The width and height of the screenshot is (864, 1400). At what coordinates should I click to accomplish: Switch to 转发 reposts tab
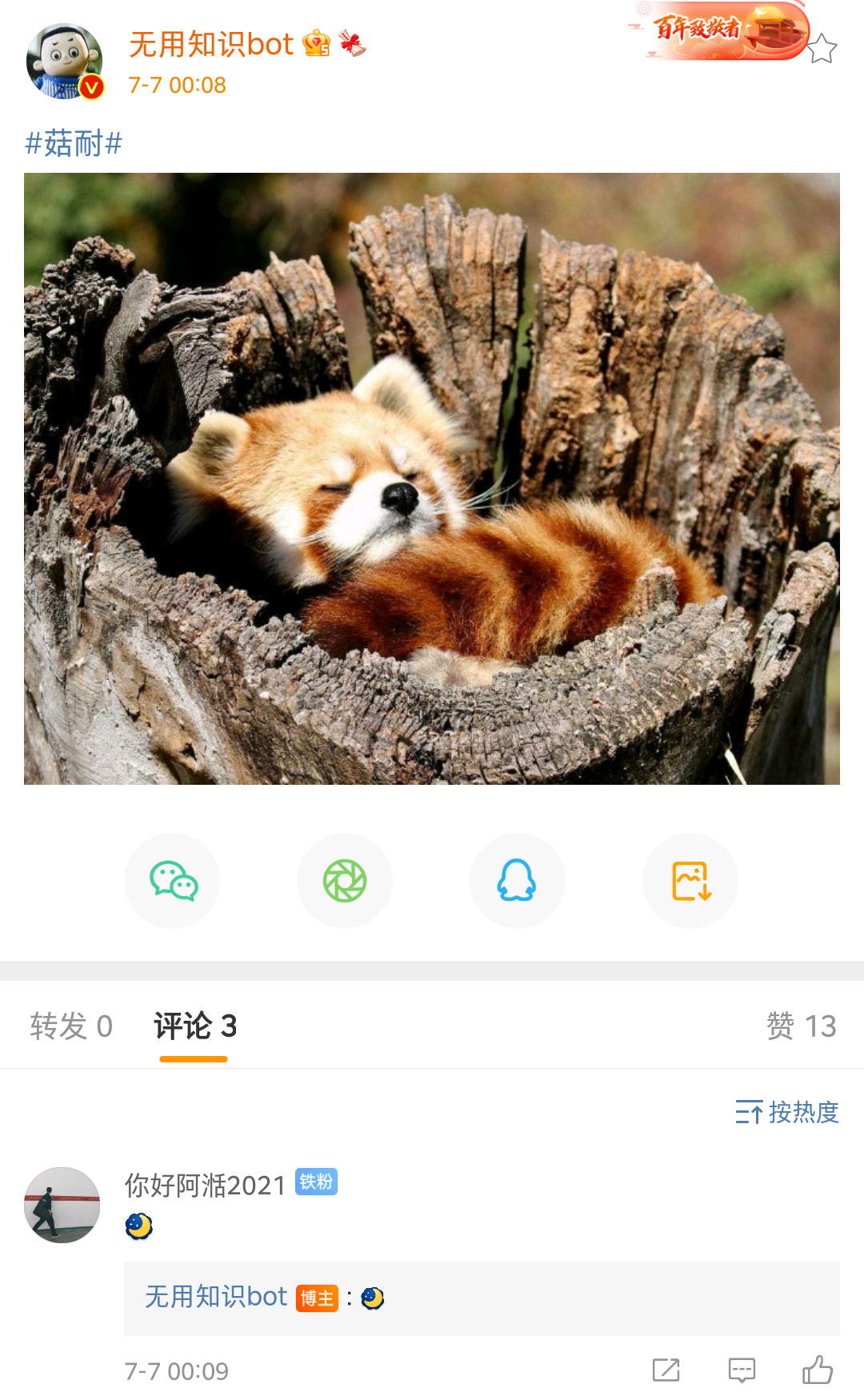point(70,1026)
